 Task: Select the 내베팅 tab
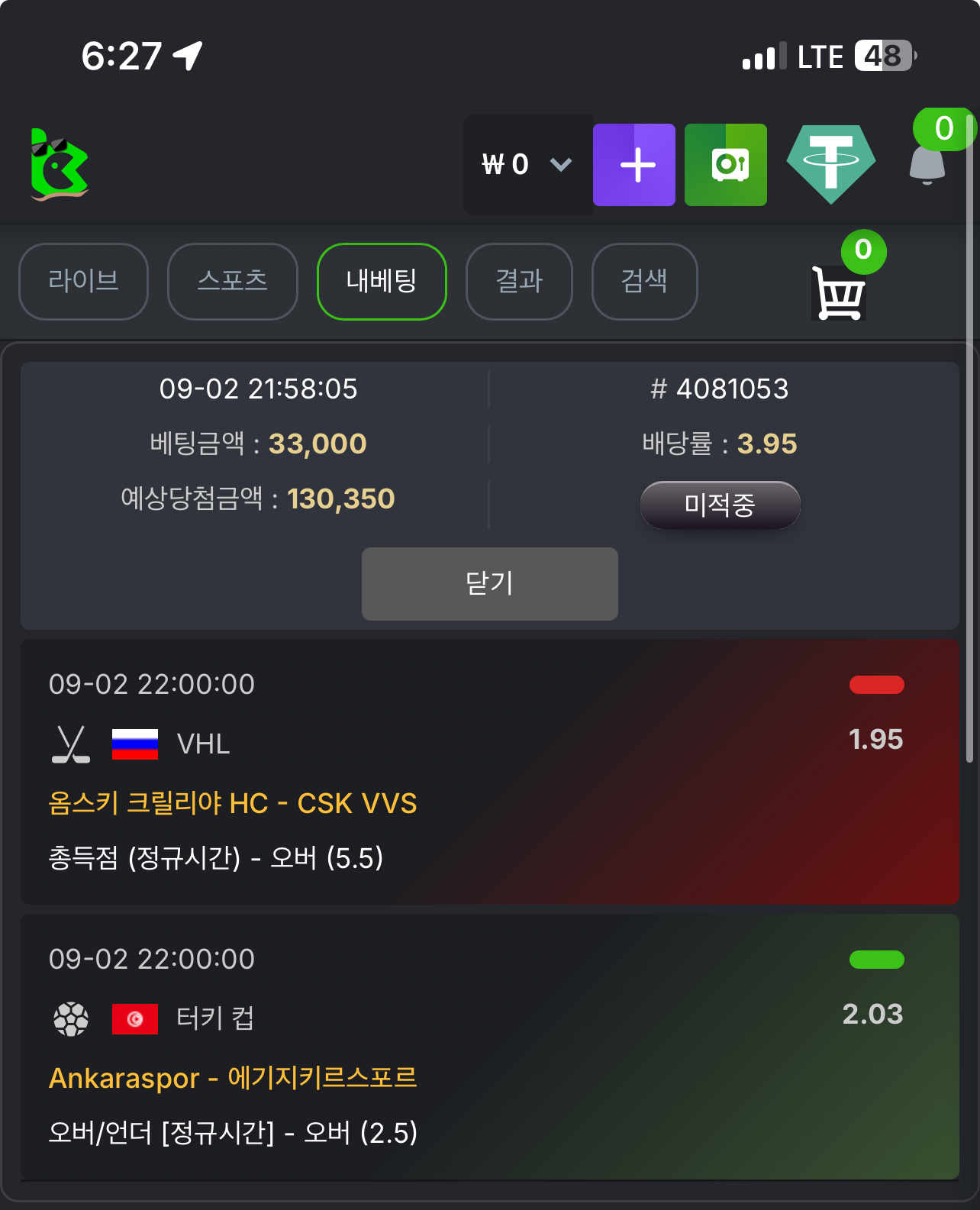tap(382, 281)
